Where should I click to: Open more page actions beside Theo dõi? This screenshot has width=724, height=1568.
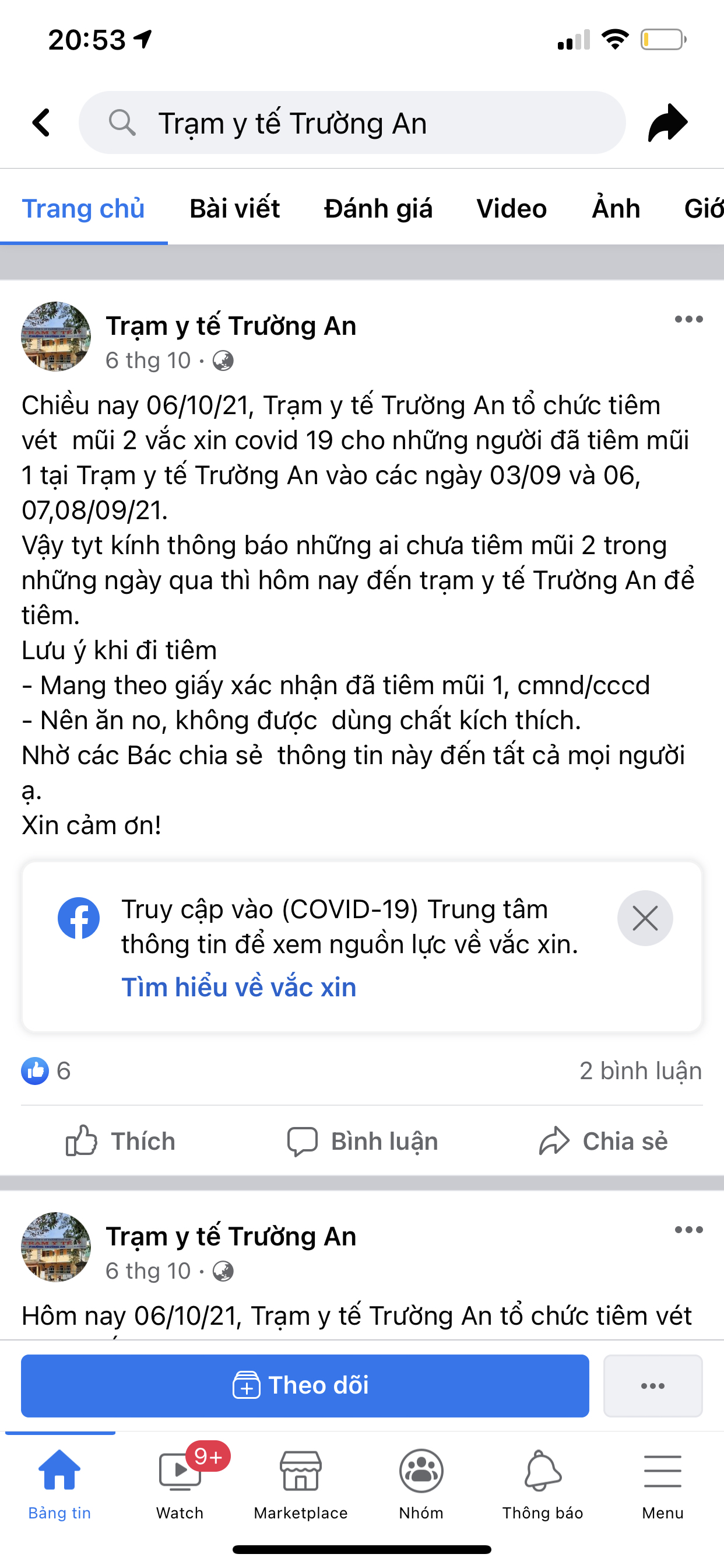652,1385
